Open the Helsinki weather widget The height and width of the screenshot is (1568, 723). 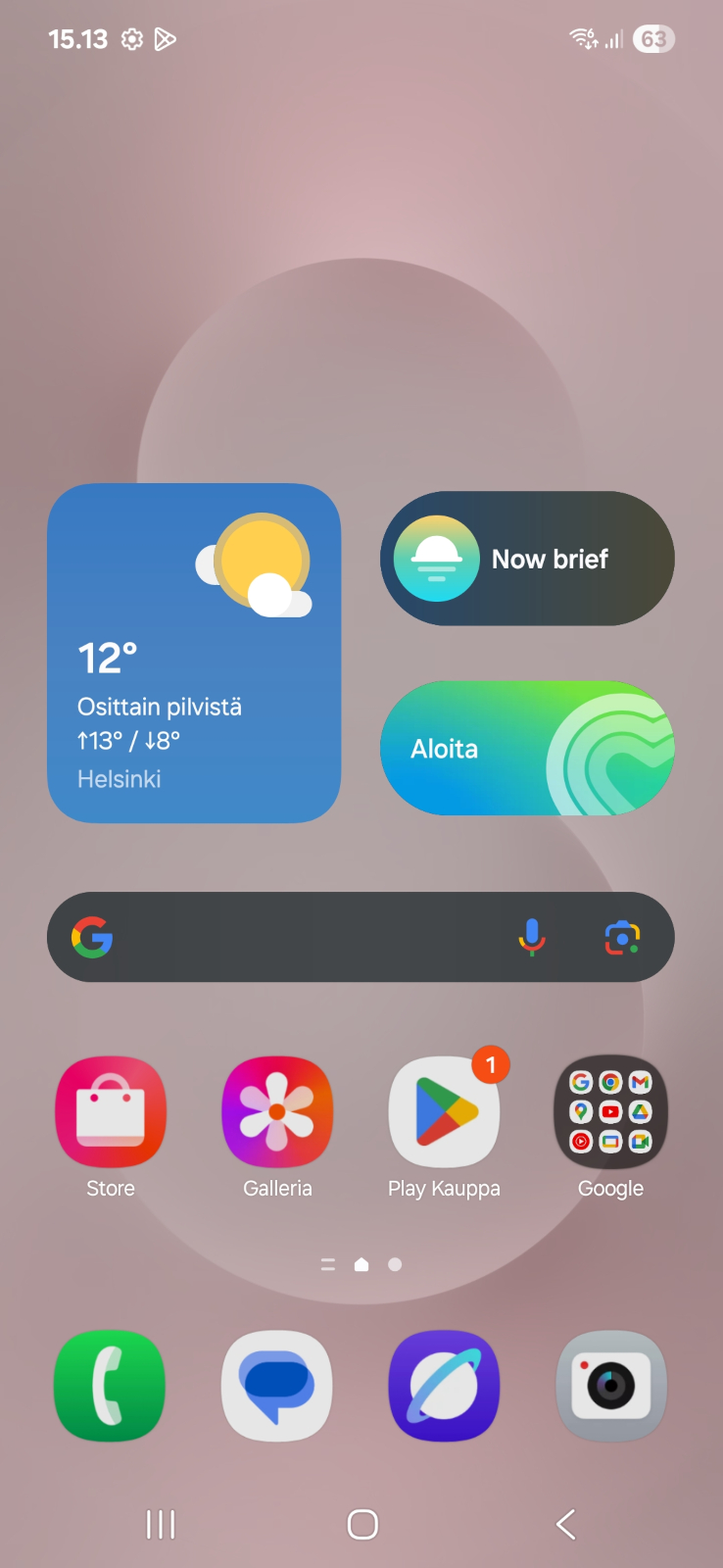pyautogui.click(x=194, y=653)
